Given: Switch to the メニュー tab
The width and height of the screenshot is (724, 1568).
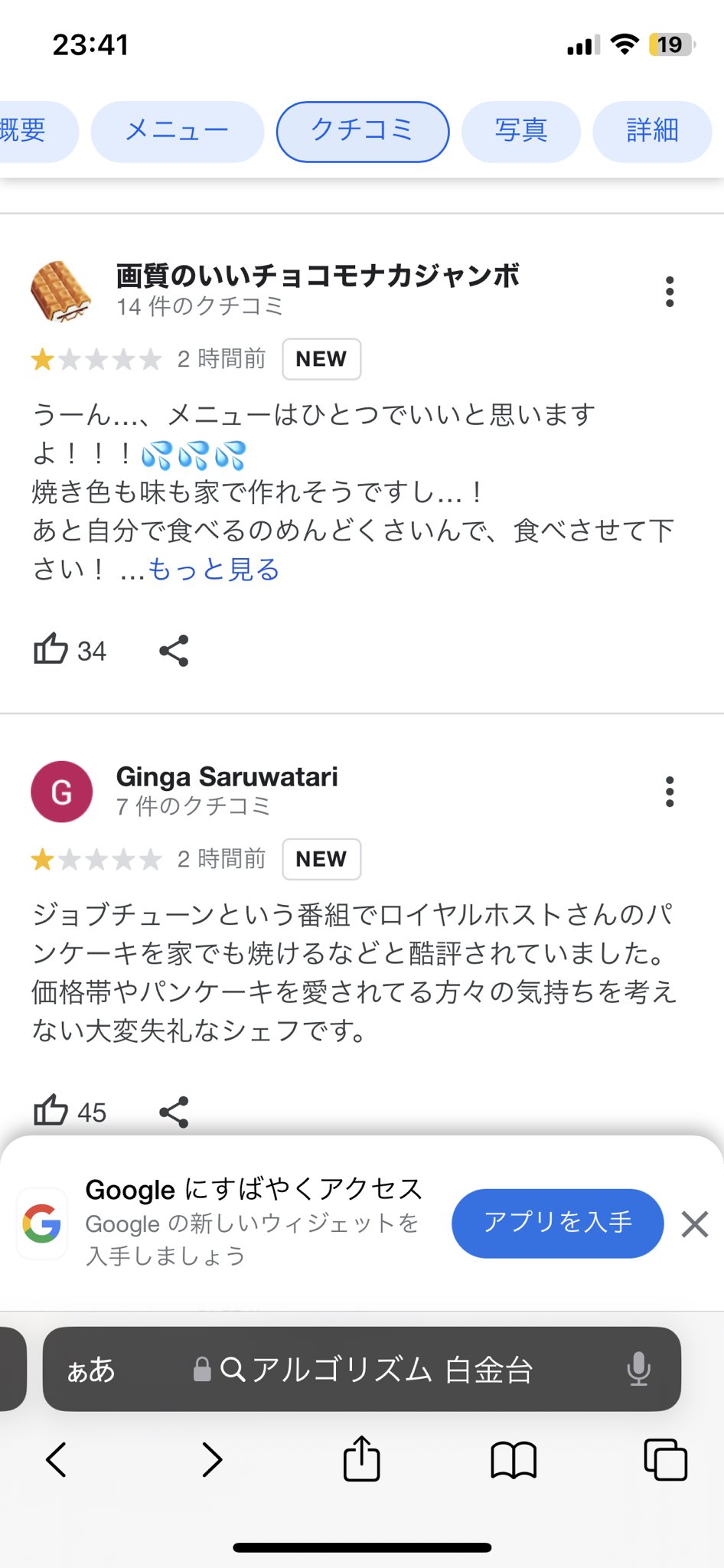Looking at the screenshot, I should (x=177, y=132).
